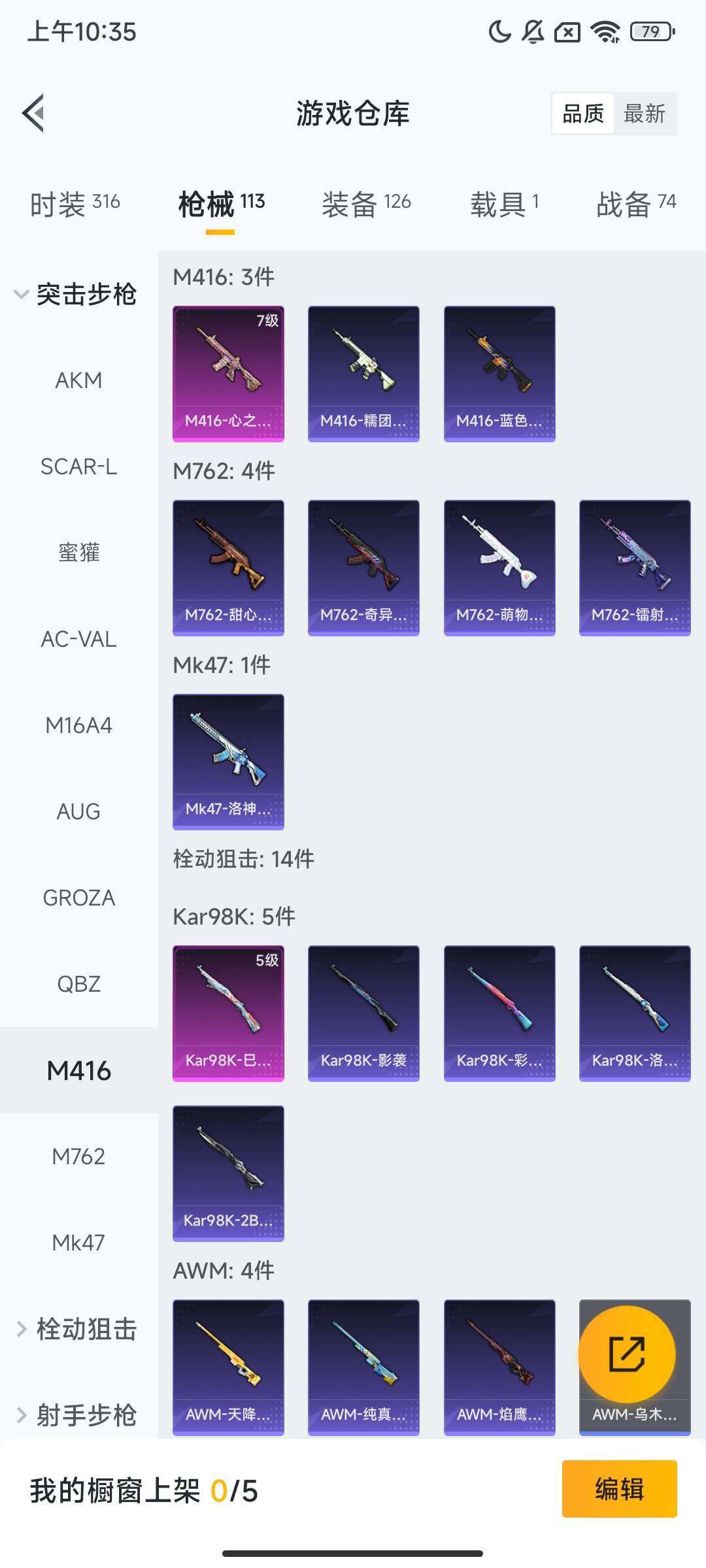Expand the 栓动狙击 section
This screenshot has width=706, height=1568.
pos(78,1330)
